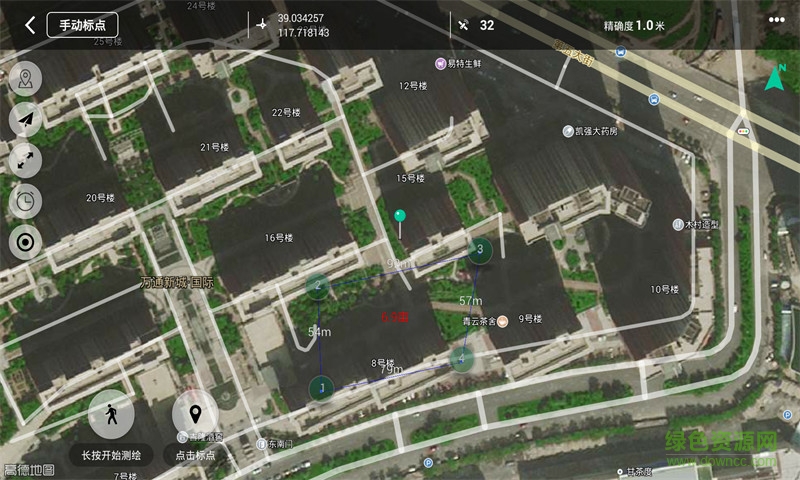This screenshot has width=800, height=480.
Task: Tap the 手动标点 mode button
Action: click(x=82, y=25)
